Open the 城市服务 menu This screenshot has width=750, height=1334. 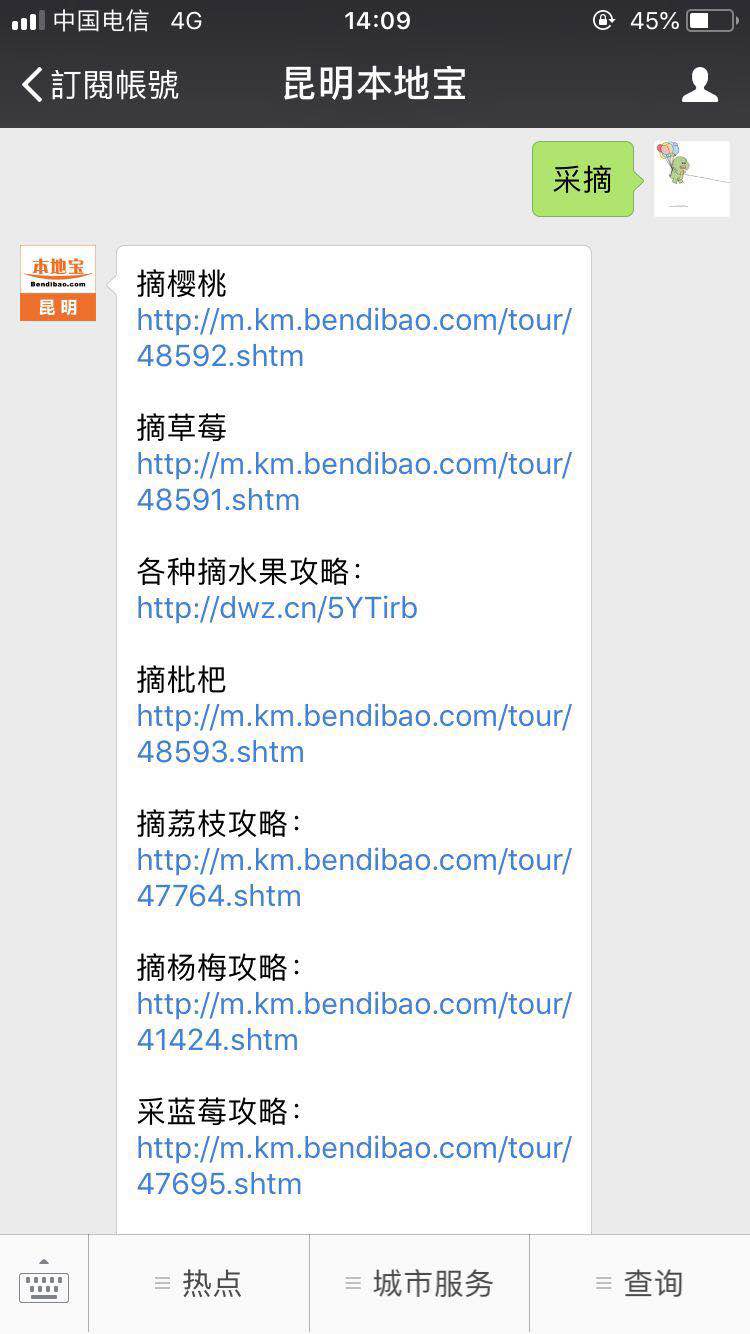point(420,1284)
